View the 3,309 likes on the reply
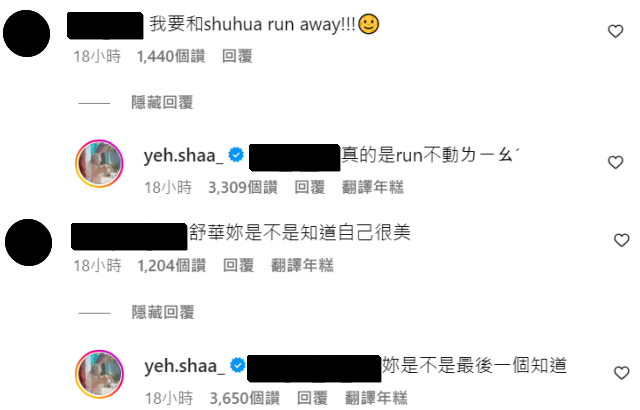 coord(243,187)
